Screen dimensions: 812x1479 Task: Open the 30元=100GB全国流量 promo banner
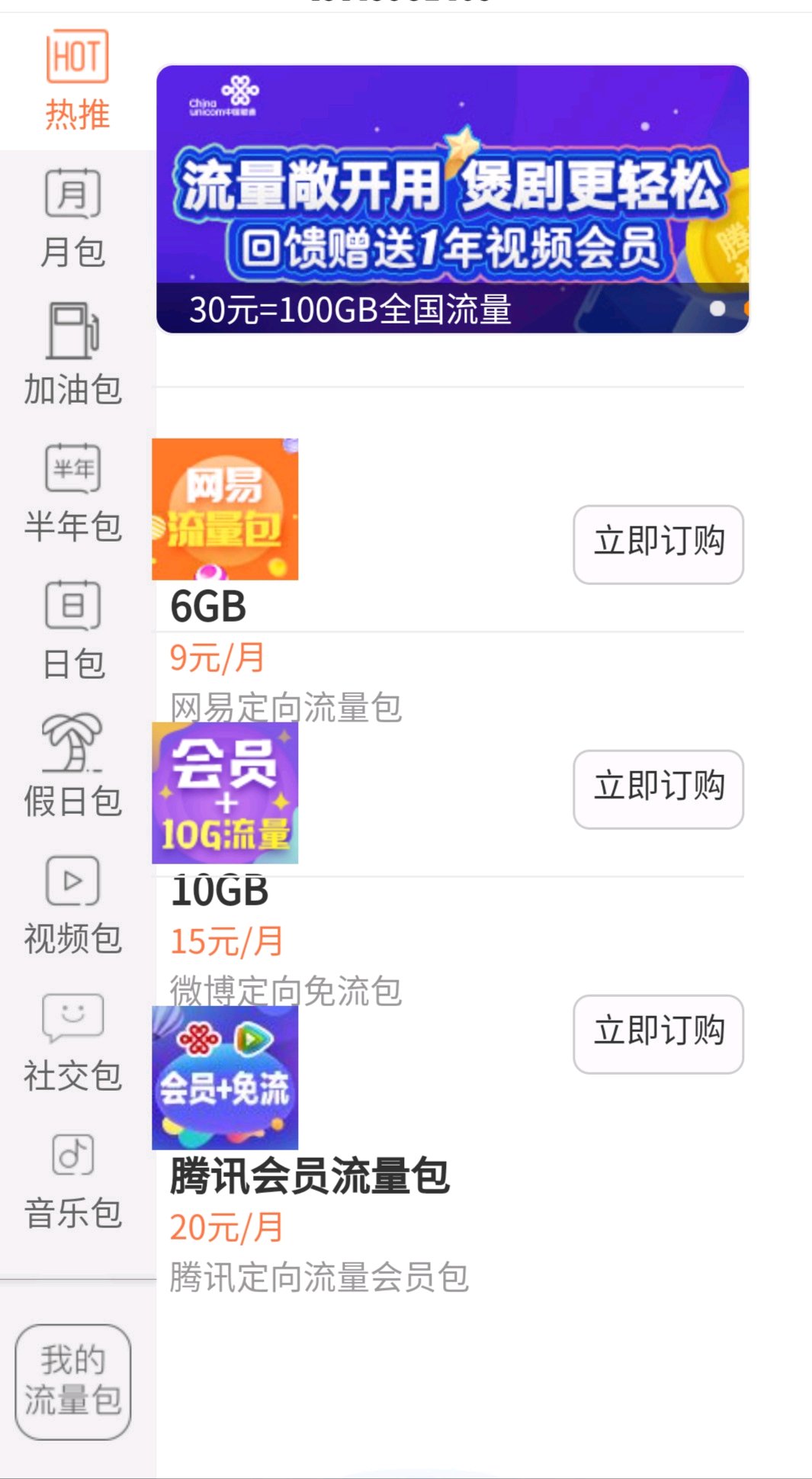pos(452,200)
